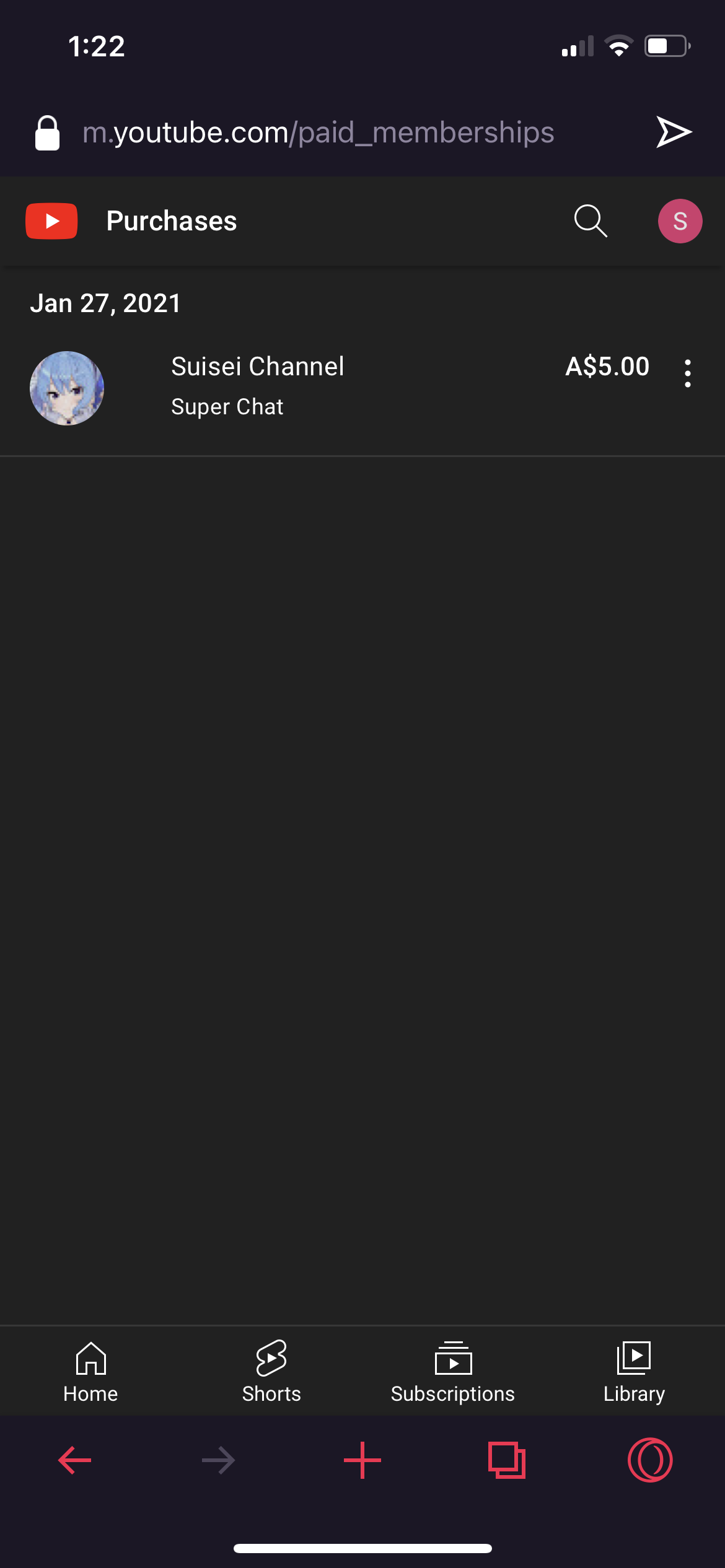This screenshot has height=1568, width=725.
Task: Switch to the Library tab
Action: [x=634, y=1372]
